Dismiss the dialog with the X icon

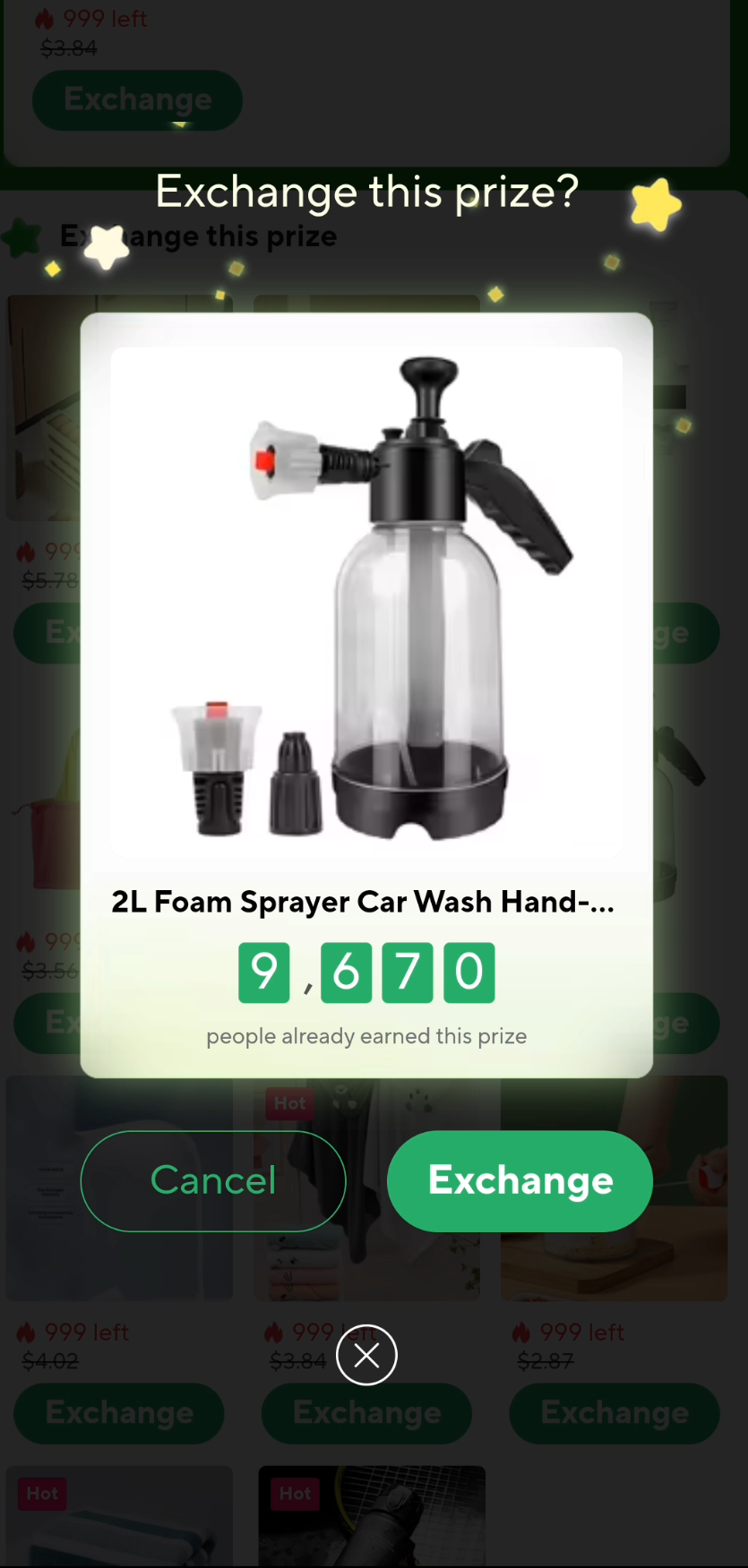tap(366, 1355)
